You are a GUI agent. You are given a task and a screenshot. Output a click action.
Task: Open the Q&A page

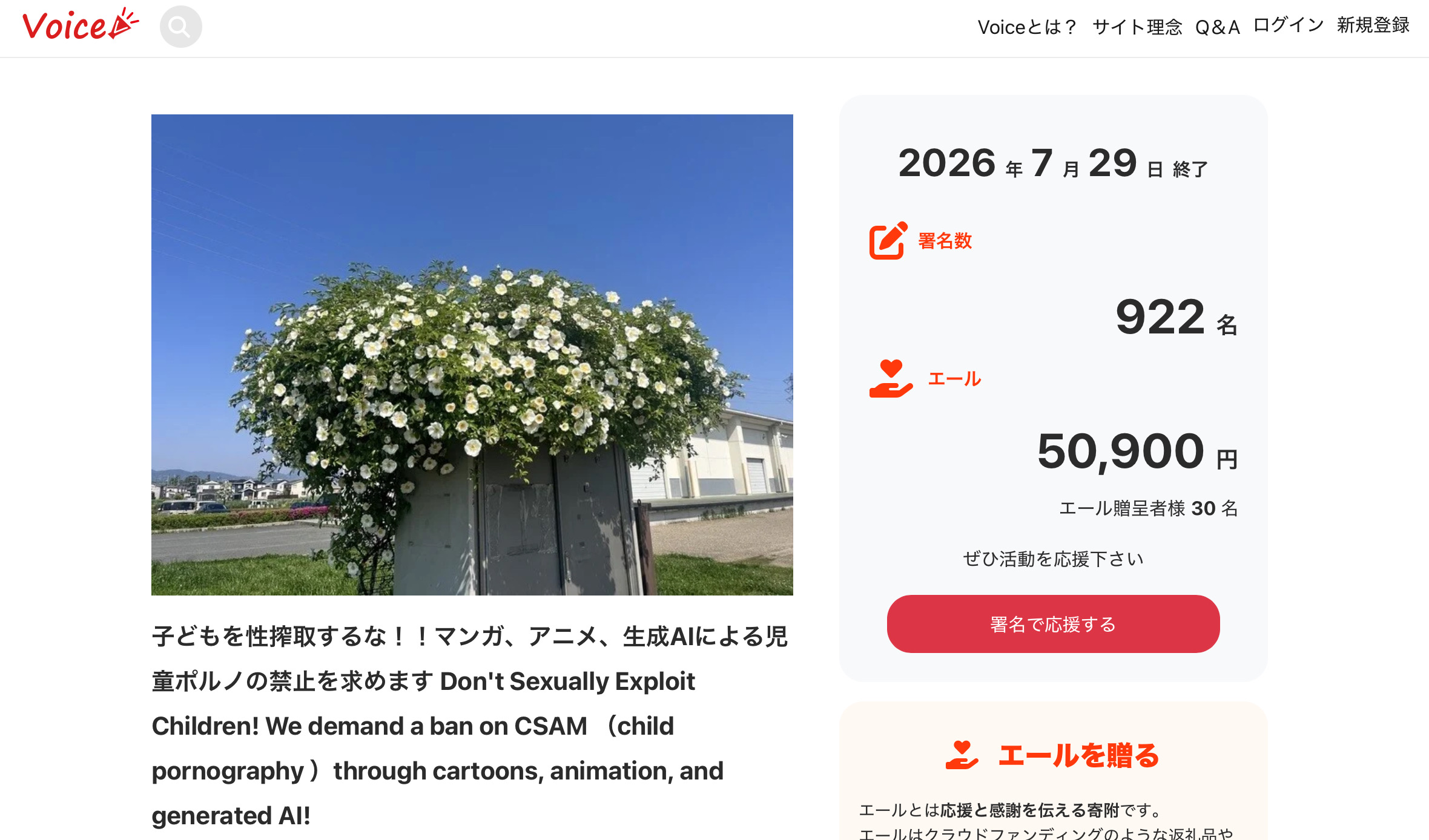click(1217, 27)
